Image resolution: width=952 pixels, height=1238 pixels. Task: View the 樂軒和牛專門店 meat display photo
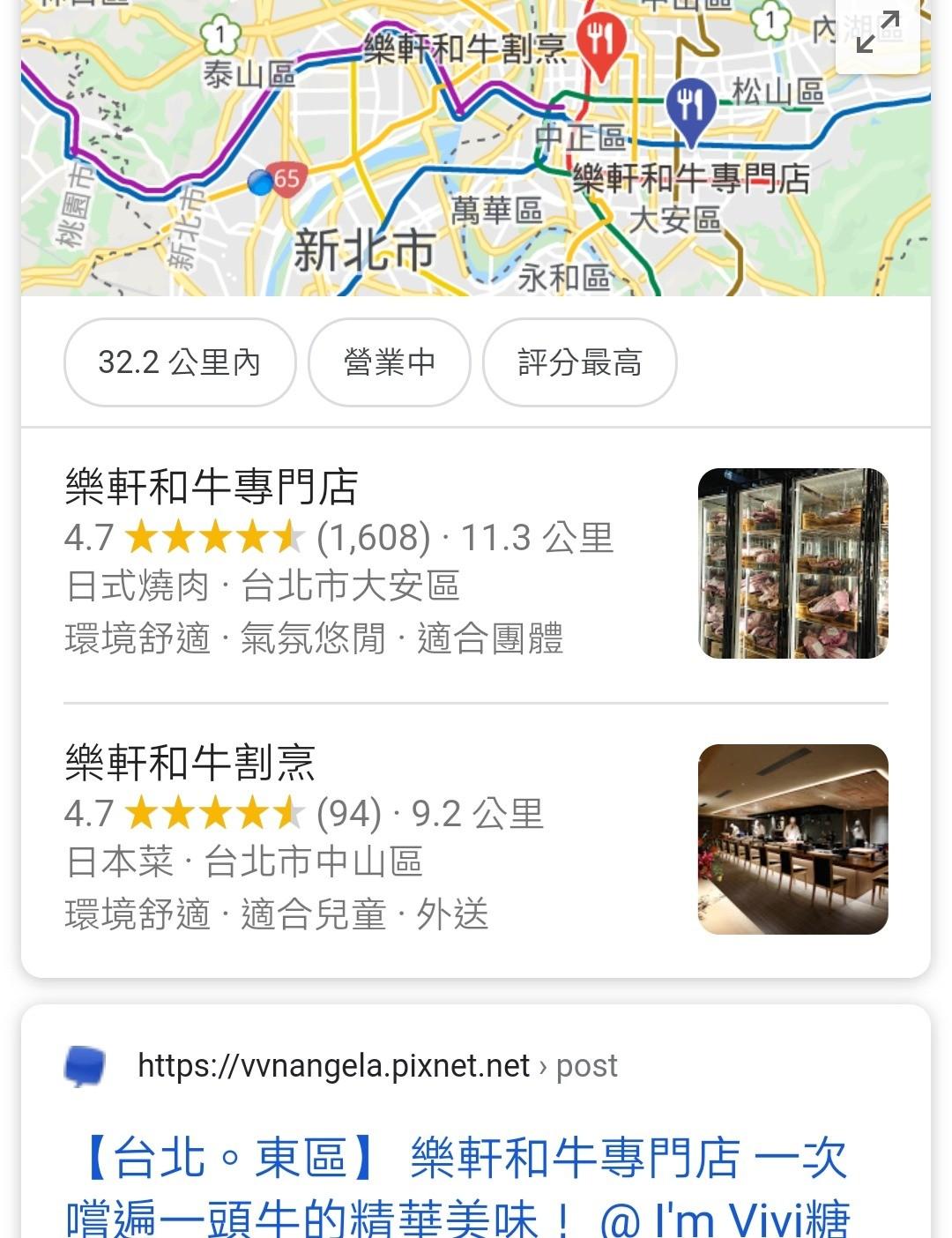792,563
